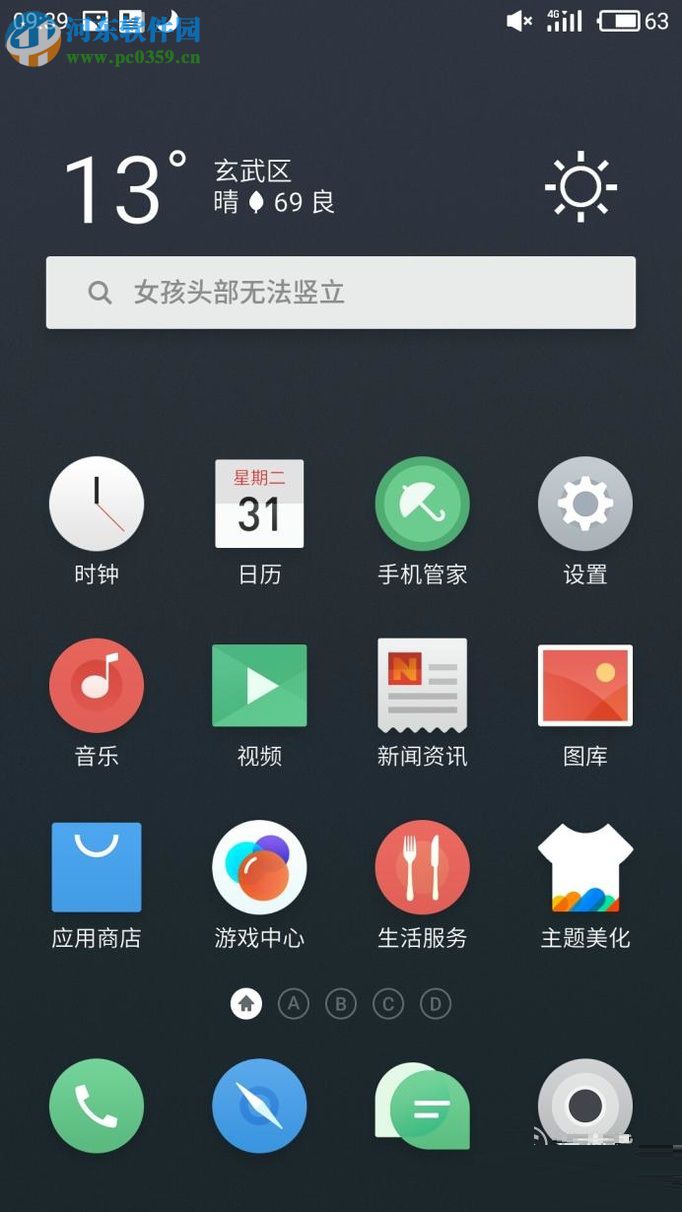The height and width of the screenshot is (1212, 682).
Task: Open 主题美化 themes app
Action: pyautogui.click(x=585, y=868)
